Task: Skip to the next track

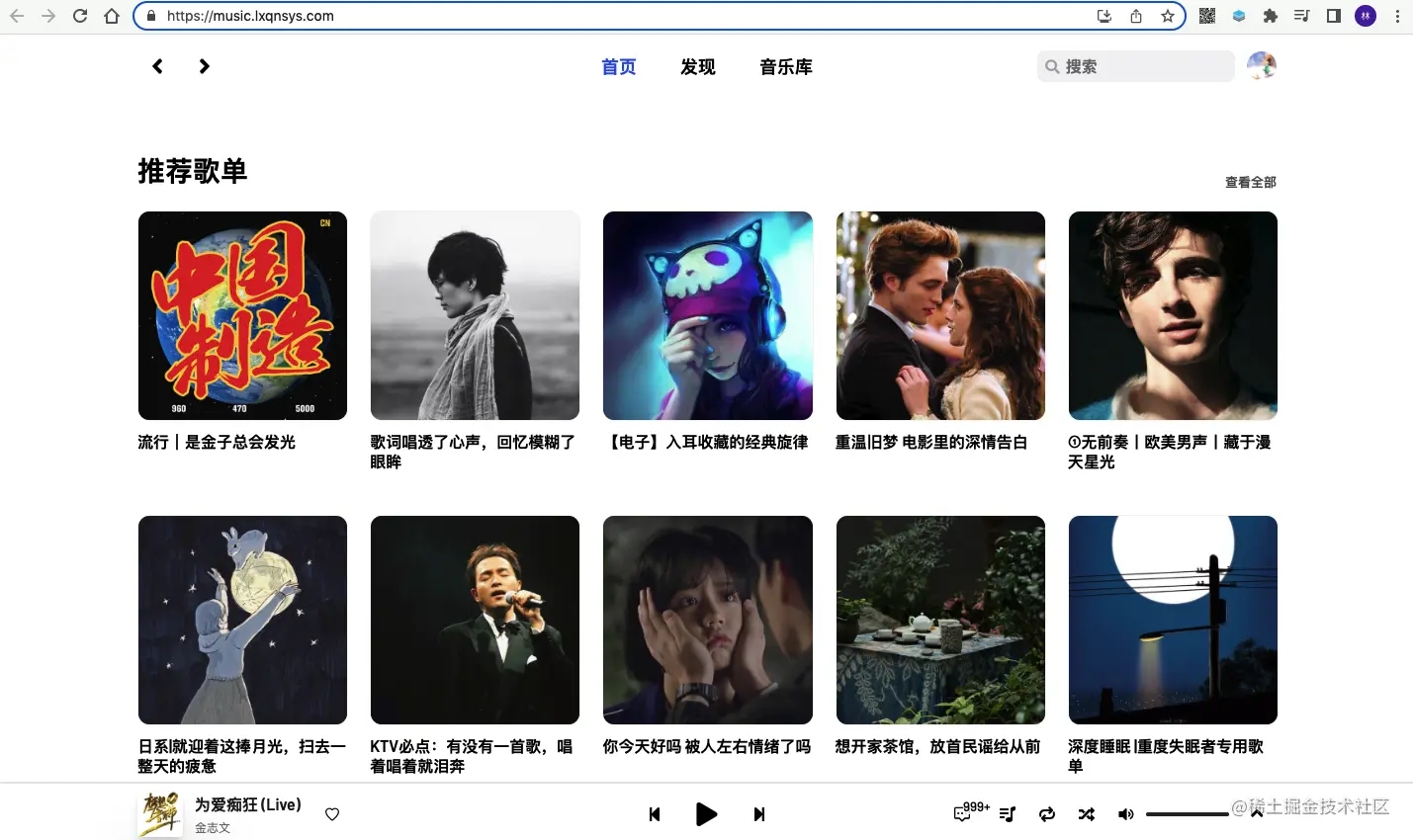Action: coord(758,814)
